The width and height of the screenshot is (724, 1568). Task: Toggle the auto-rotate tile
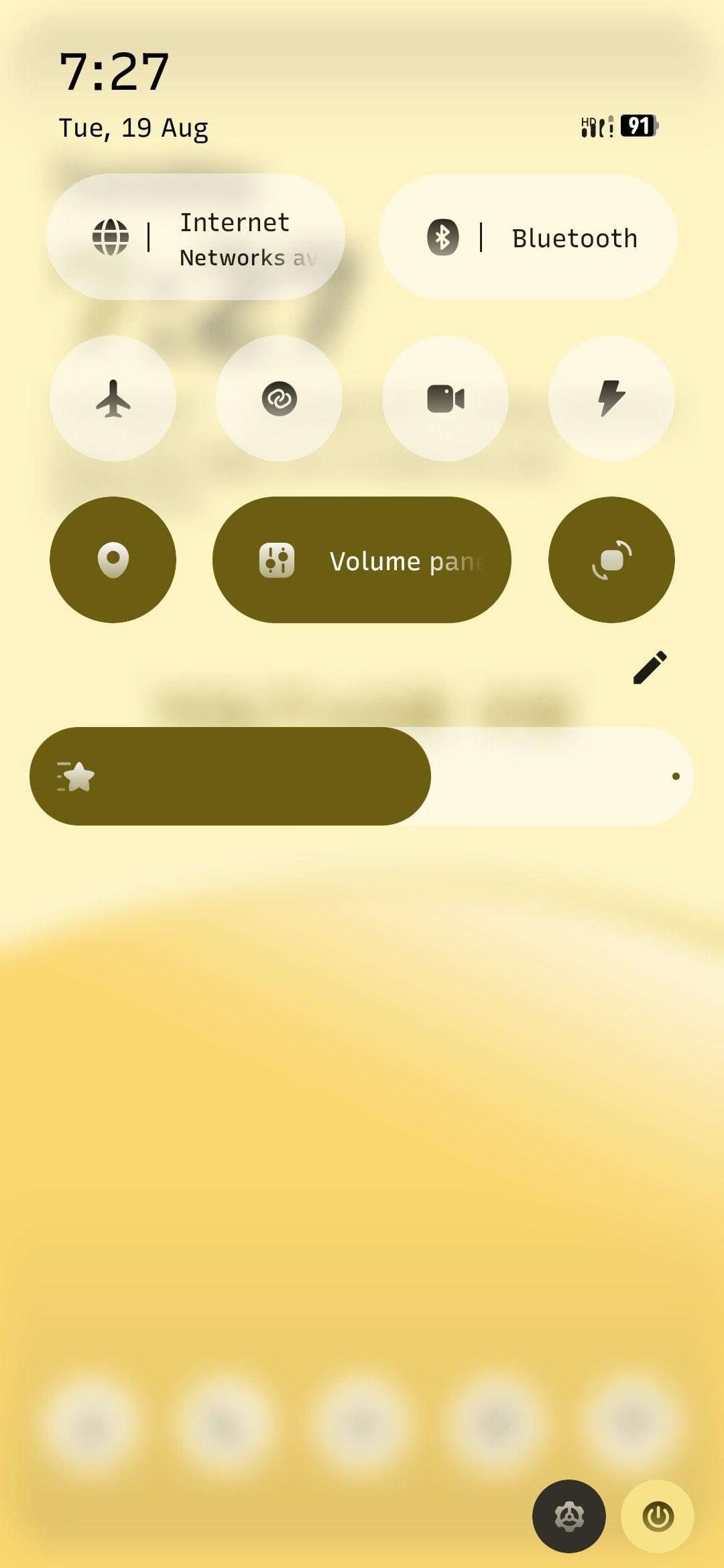tap(612, 560)
